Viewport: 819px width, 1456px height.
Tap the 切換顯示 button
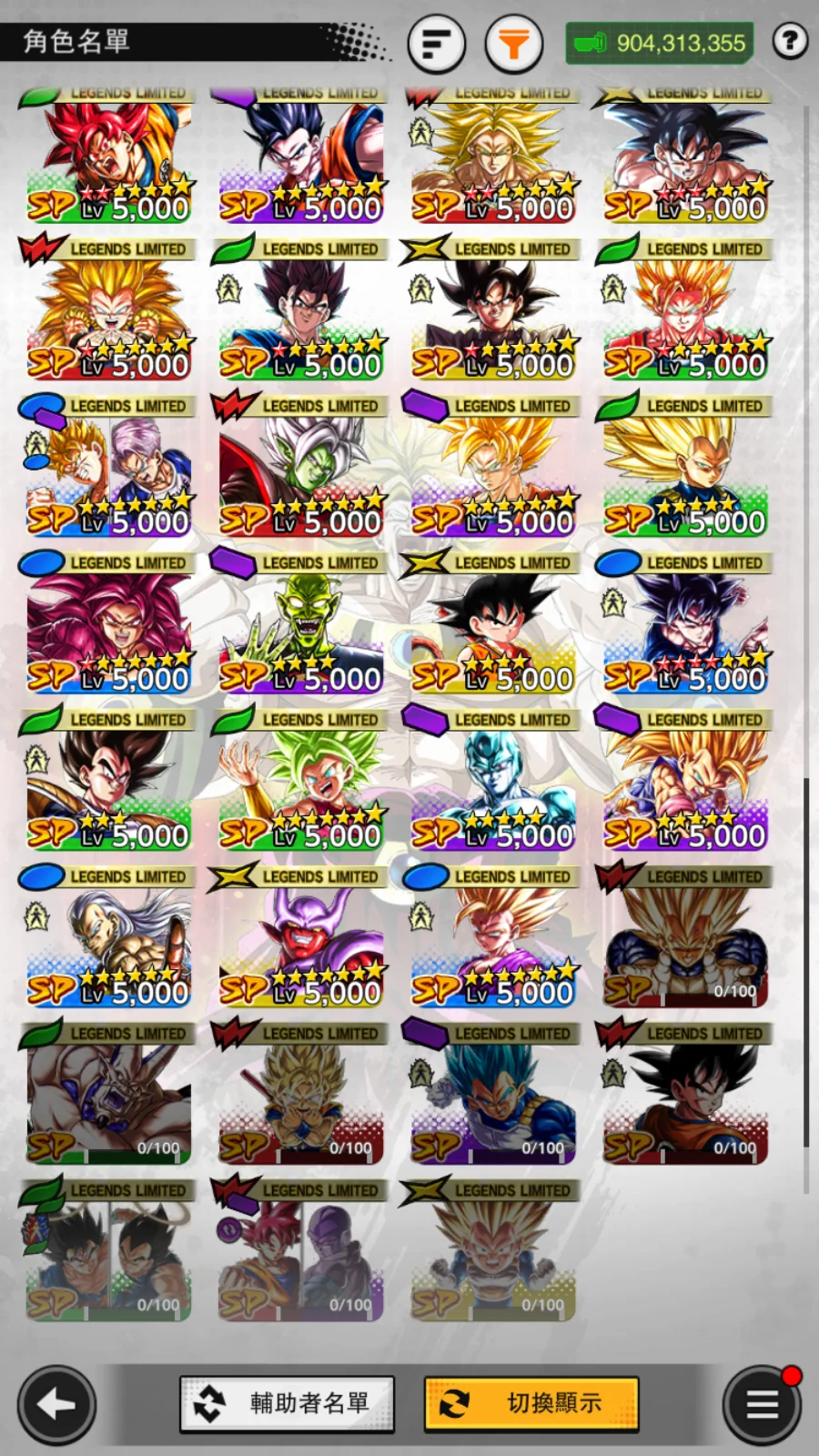[531, 1403]
